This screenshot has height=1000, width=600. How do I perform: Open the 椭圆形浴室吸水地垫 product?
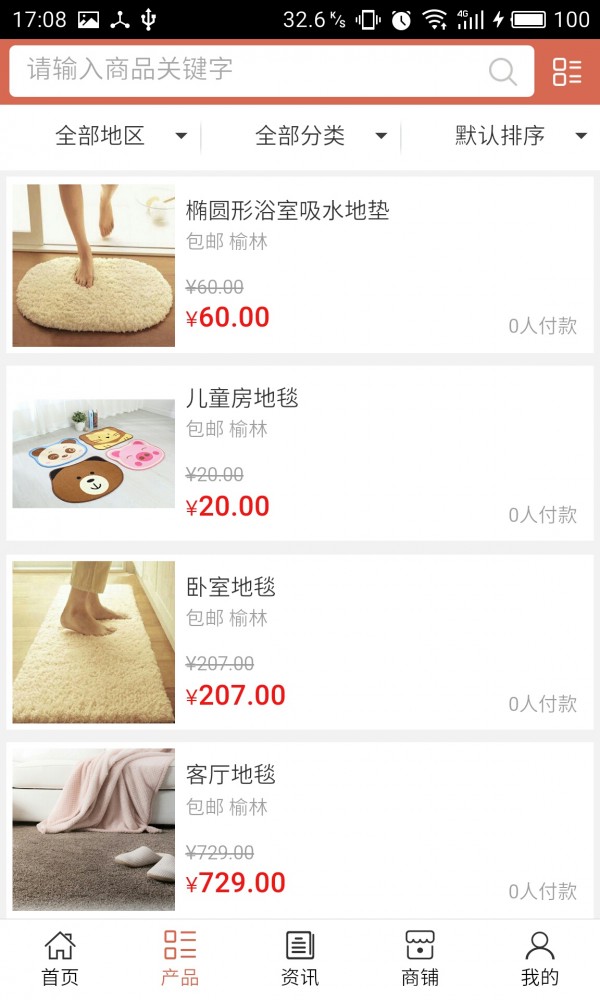300,265
